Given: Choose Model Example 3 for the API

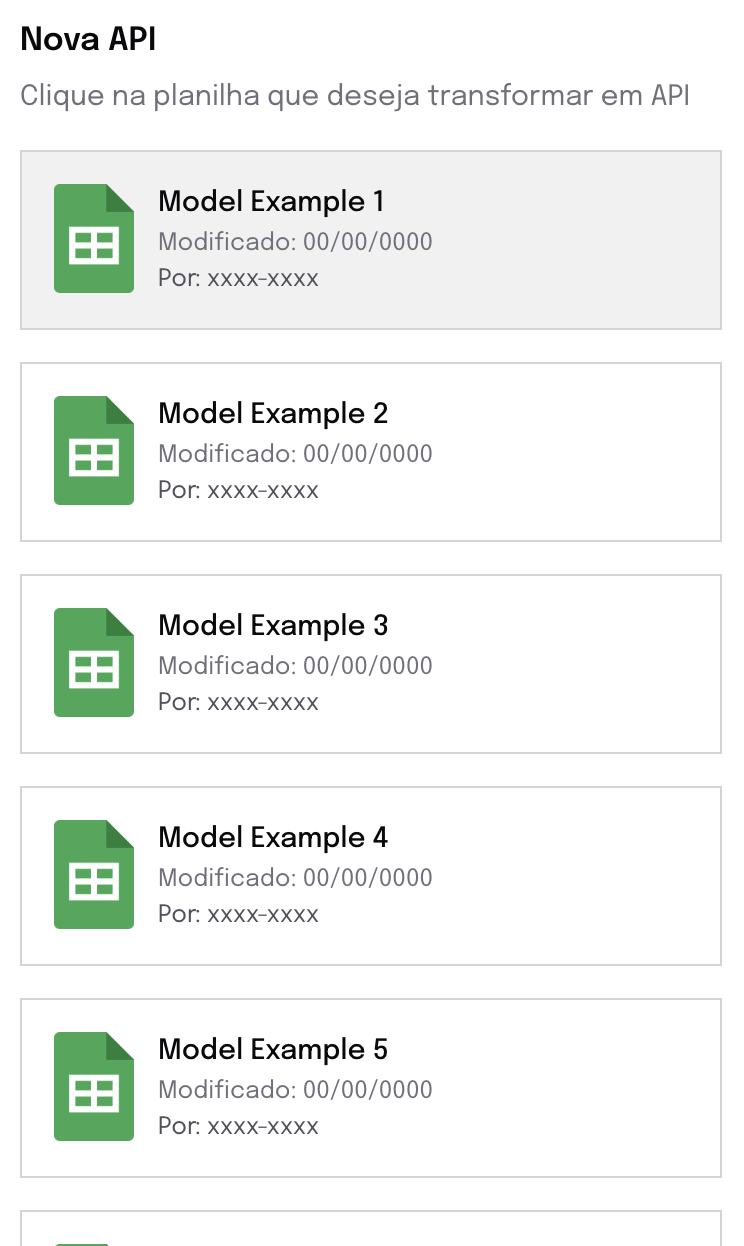Looking at the screenshot, I should point(370,664).
